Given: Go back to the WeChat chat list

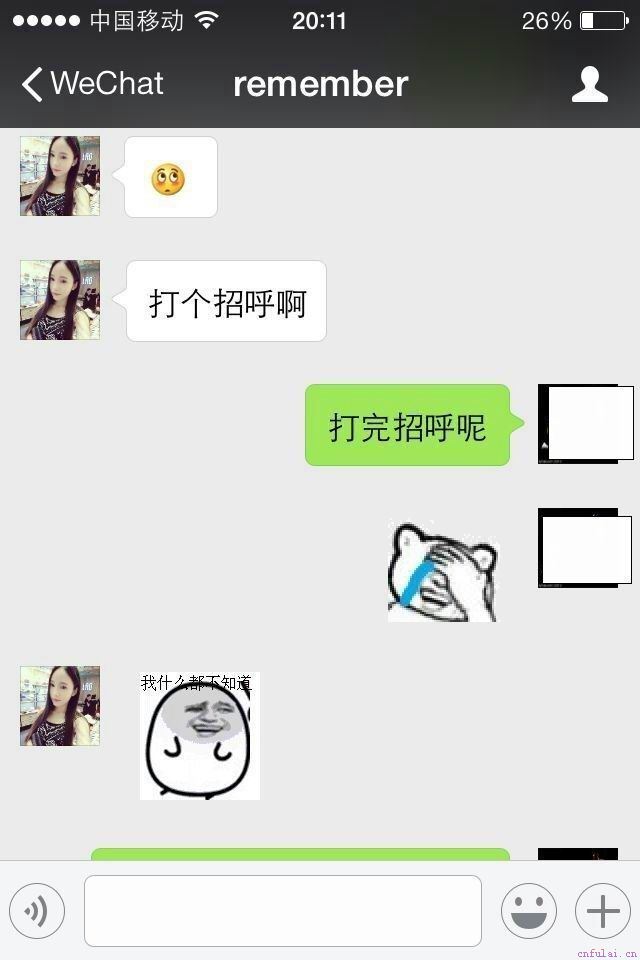Looking at the screenshot, I should click(92, 84).
